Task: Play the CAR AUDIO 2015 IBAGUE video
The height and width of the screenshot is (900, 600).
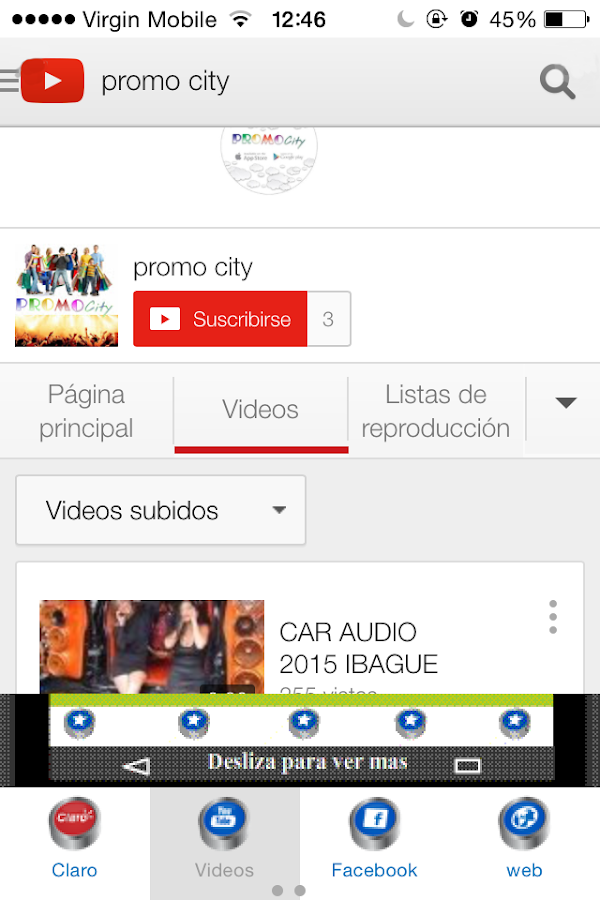Action: pos(152,647)
